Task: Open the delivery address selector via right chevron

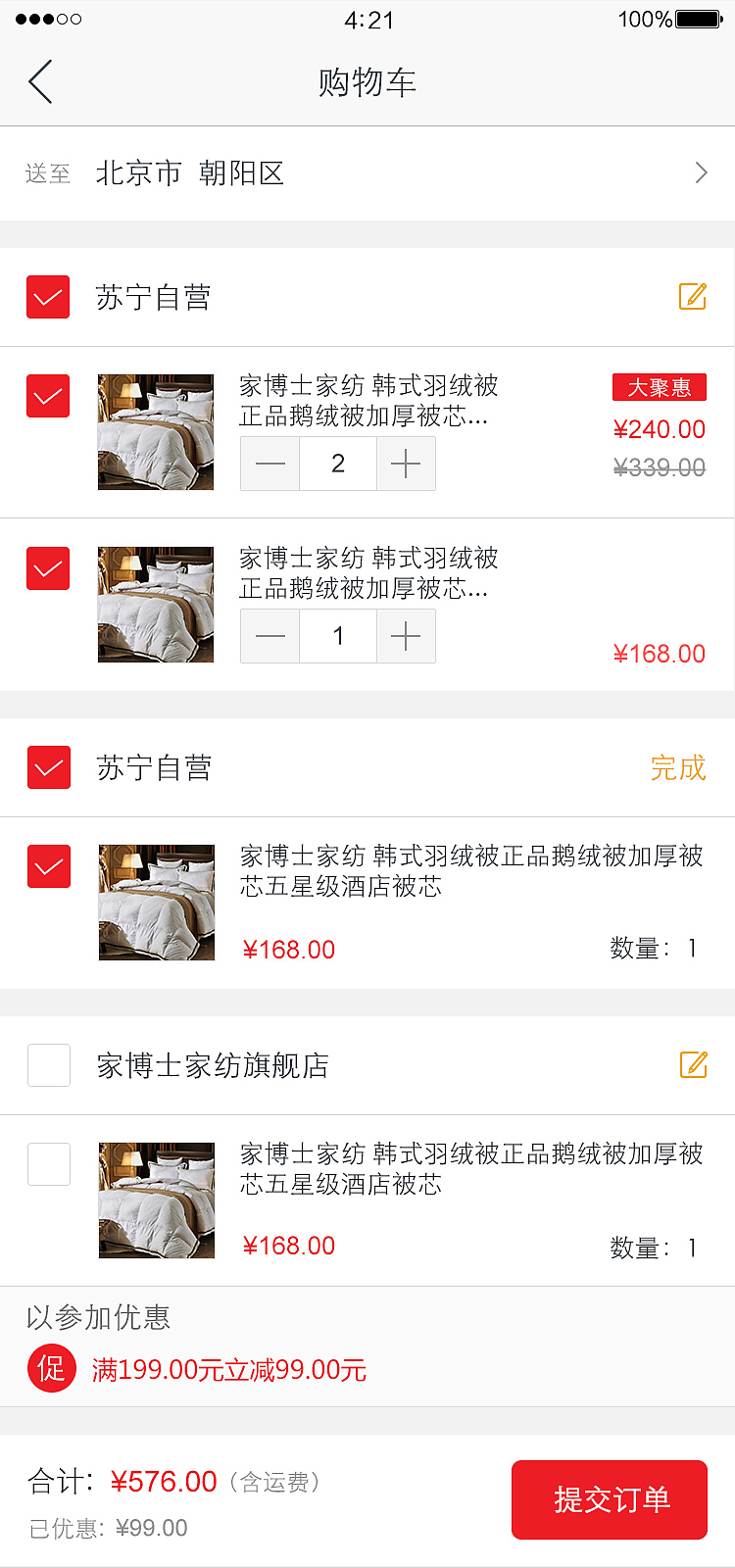Action: click(x=702, y=171)
